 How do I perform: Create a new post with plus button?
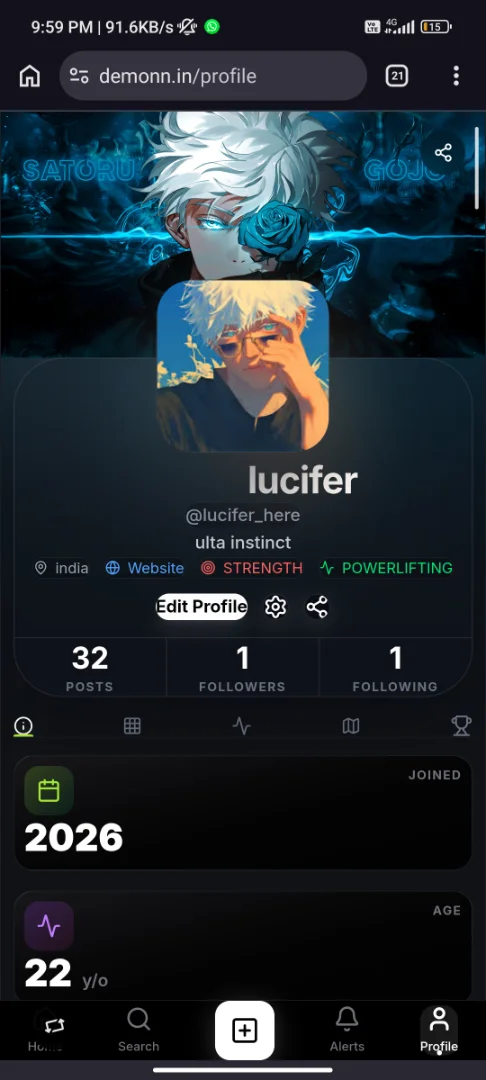click(244, 1030)
